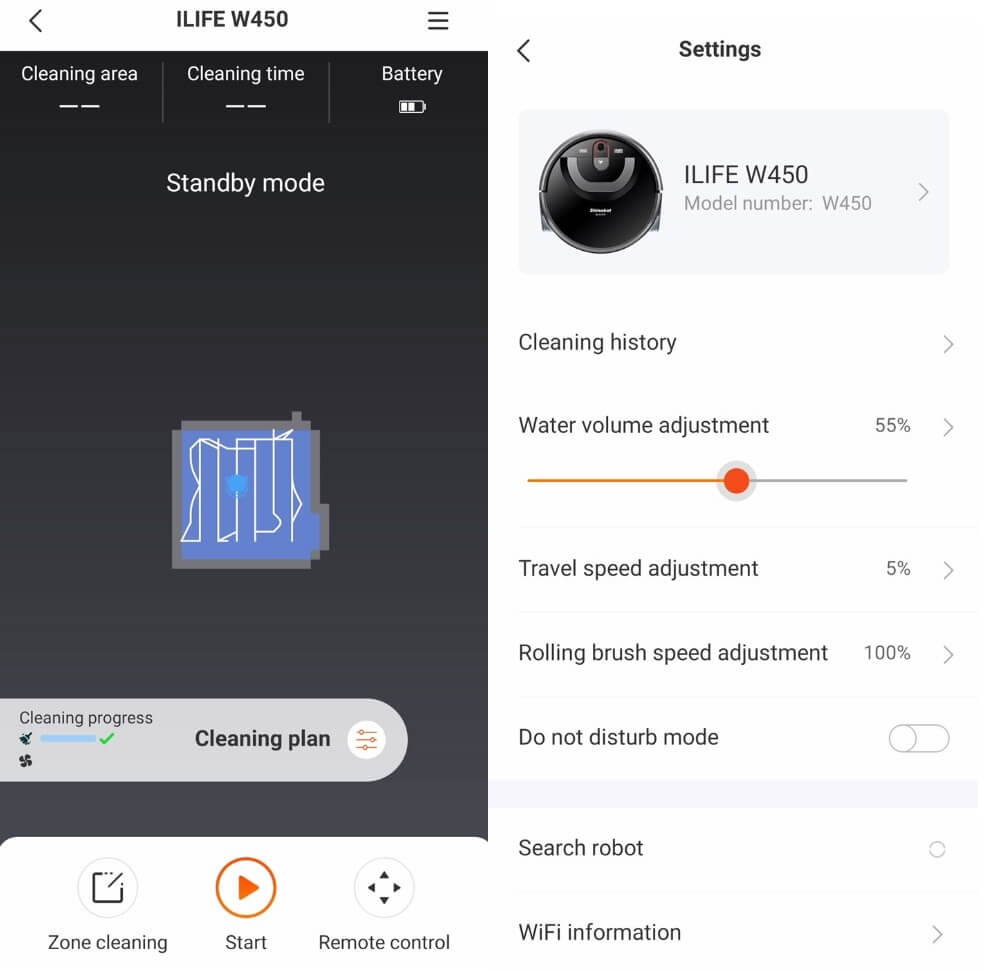Open Travel speed adjustment
The height and width of the screenshot is (970, 984).
[x=733, y=569]
